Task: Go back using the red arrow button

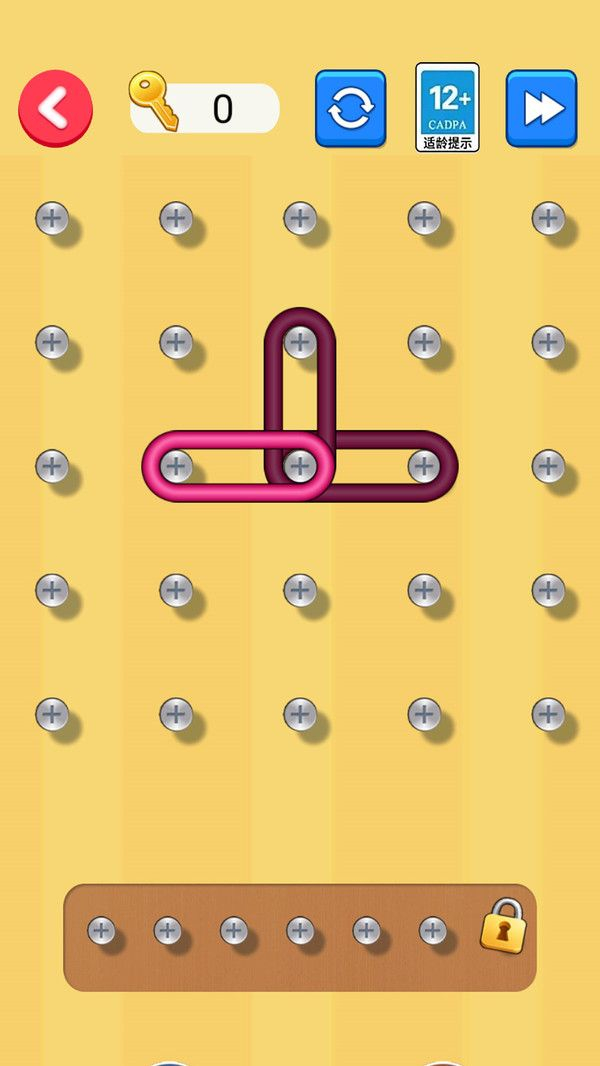Action: point(55,108)
